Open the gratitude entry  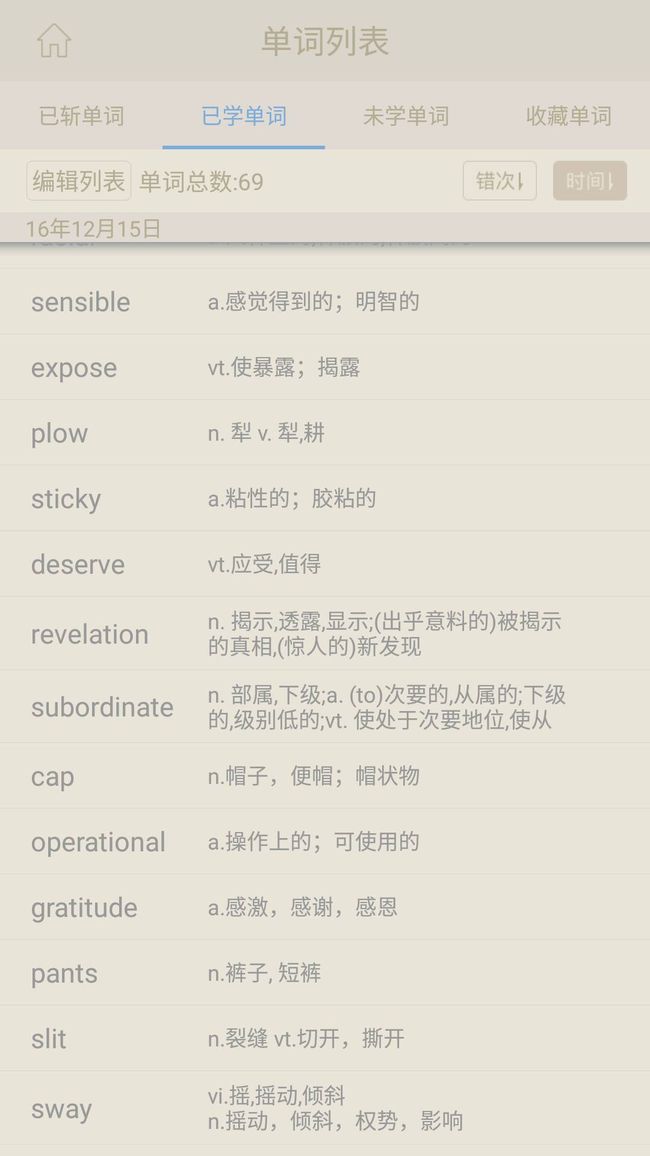tap(325, 907)
